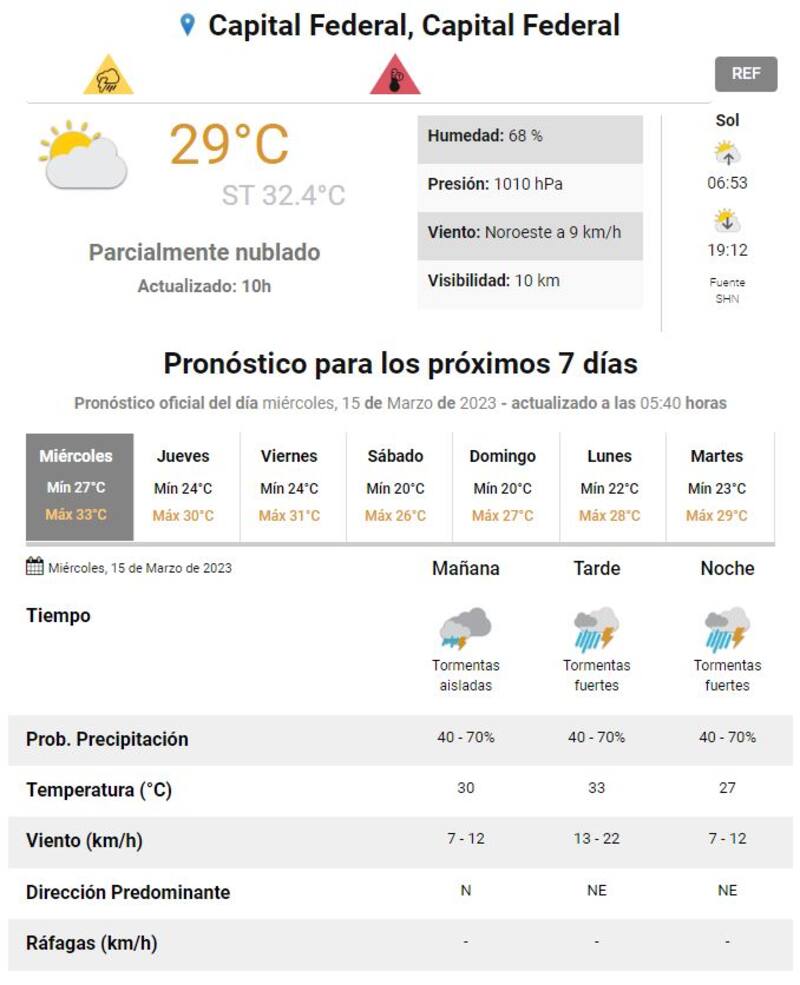800x985 pixels.
Task: Open the yellow storm alert icon
Action: pyautogui.click(x=108, y=77)
